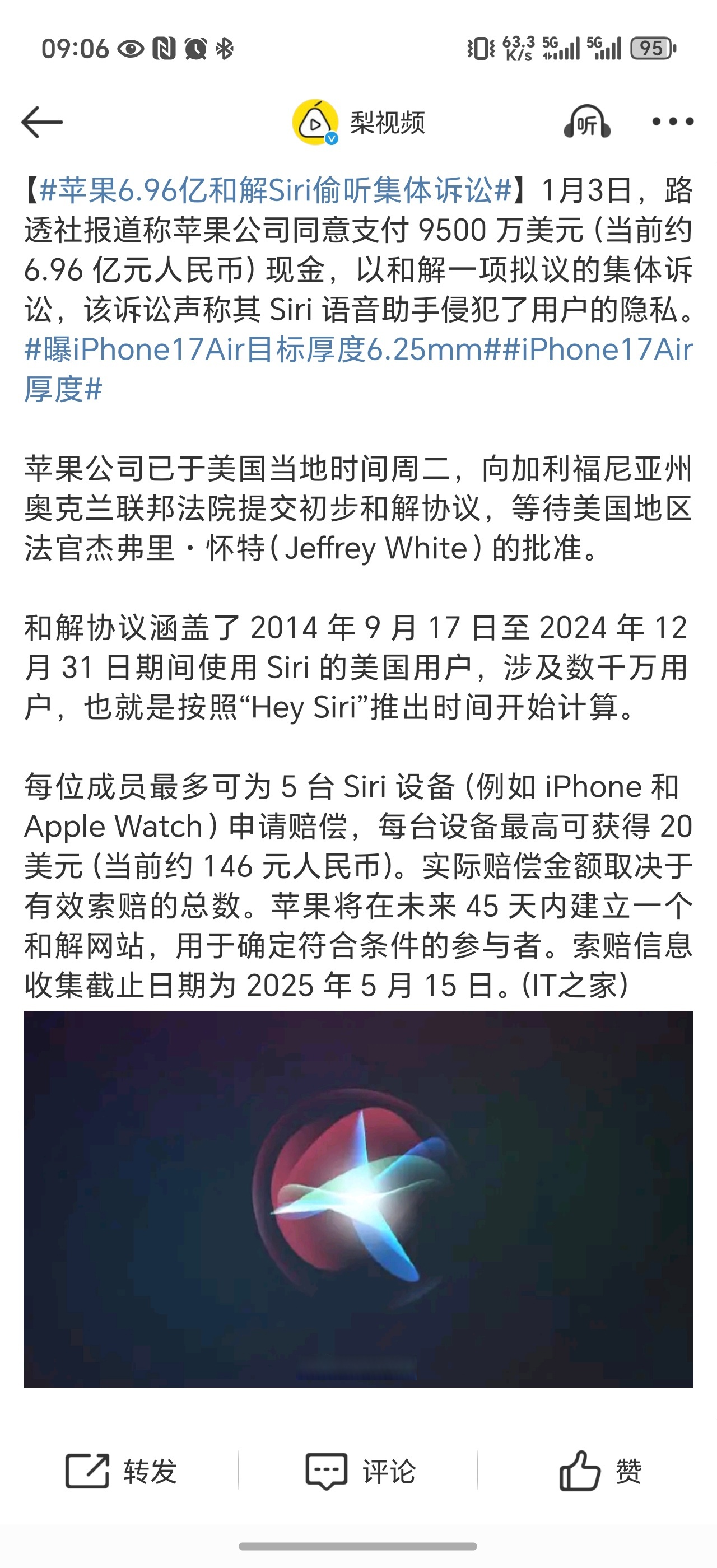
Task: Tap the back arrow to leave the post
Action: coord(42,122)
